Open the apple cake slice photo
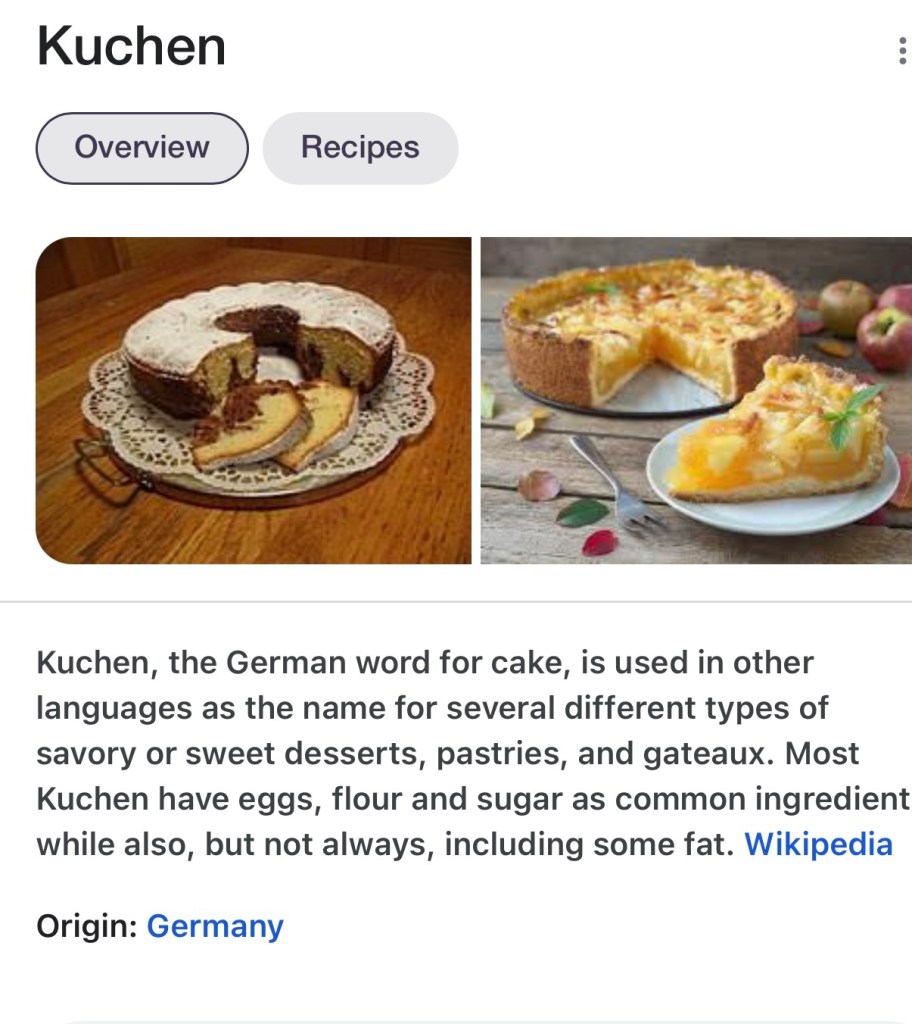Screen dimensions: 912x1024 pyautogui.click(x=696, y=400)
